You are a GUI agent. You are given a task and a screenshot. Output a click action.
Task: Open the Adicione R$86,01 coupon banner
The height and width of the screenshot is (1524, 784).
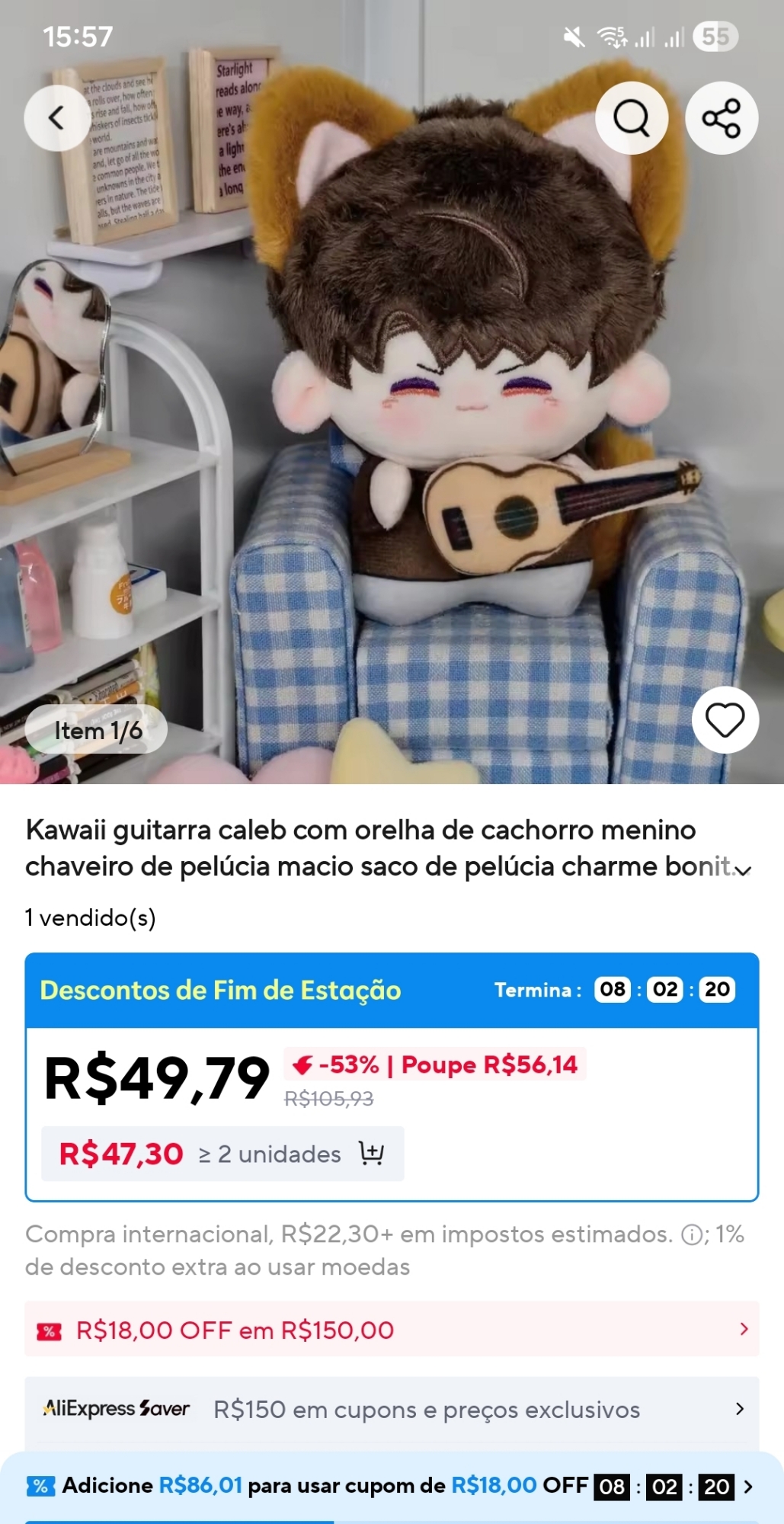[392, 1486]
